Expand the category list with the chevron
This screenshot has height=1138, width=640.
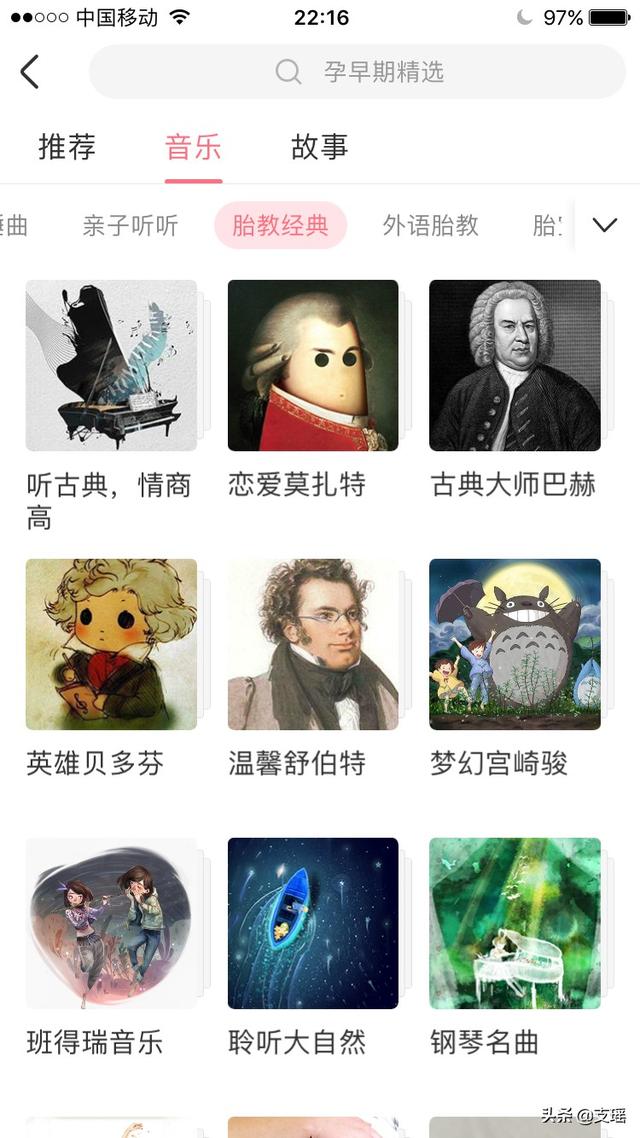pyautogui.click(x=605, y=225)
